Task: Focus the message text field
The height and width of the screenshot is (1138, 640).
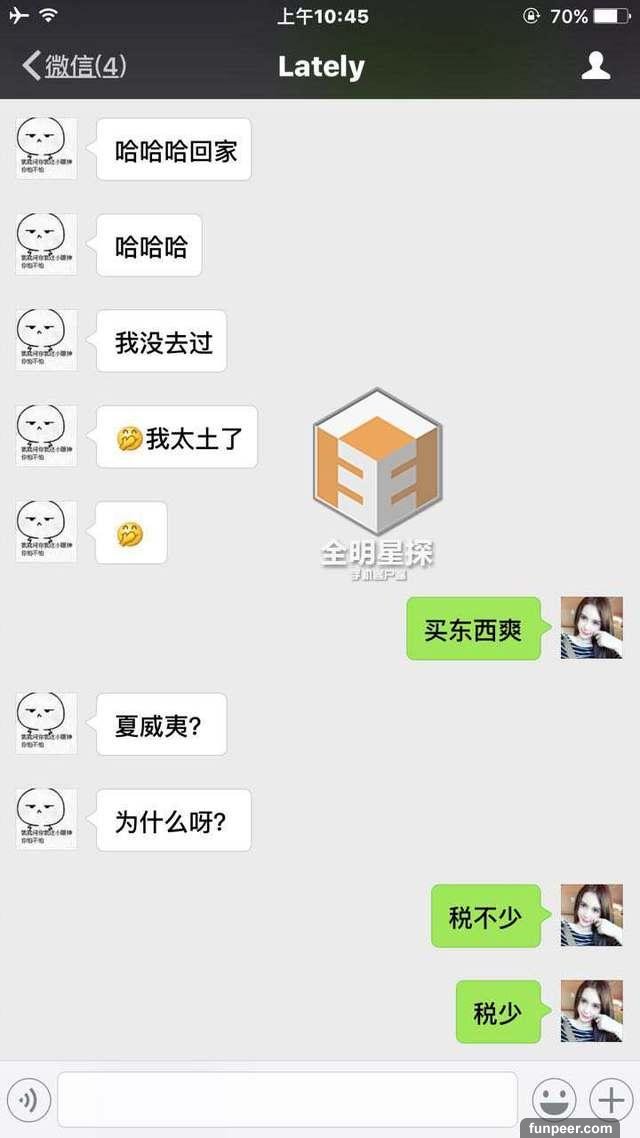Action: tap(287, 1100)
